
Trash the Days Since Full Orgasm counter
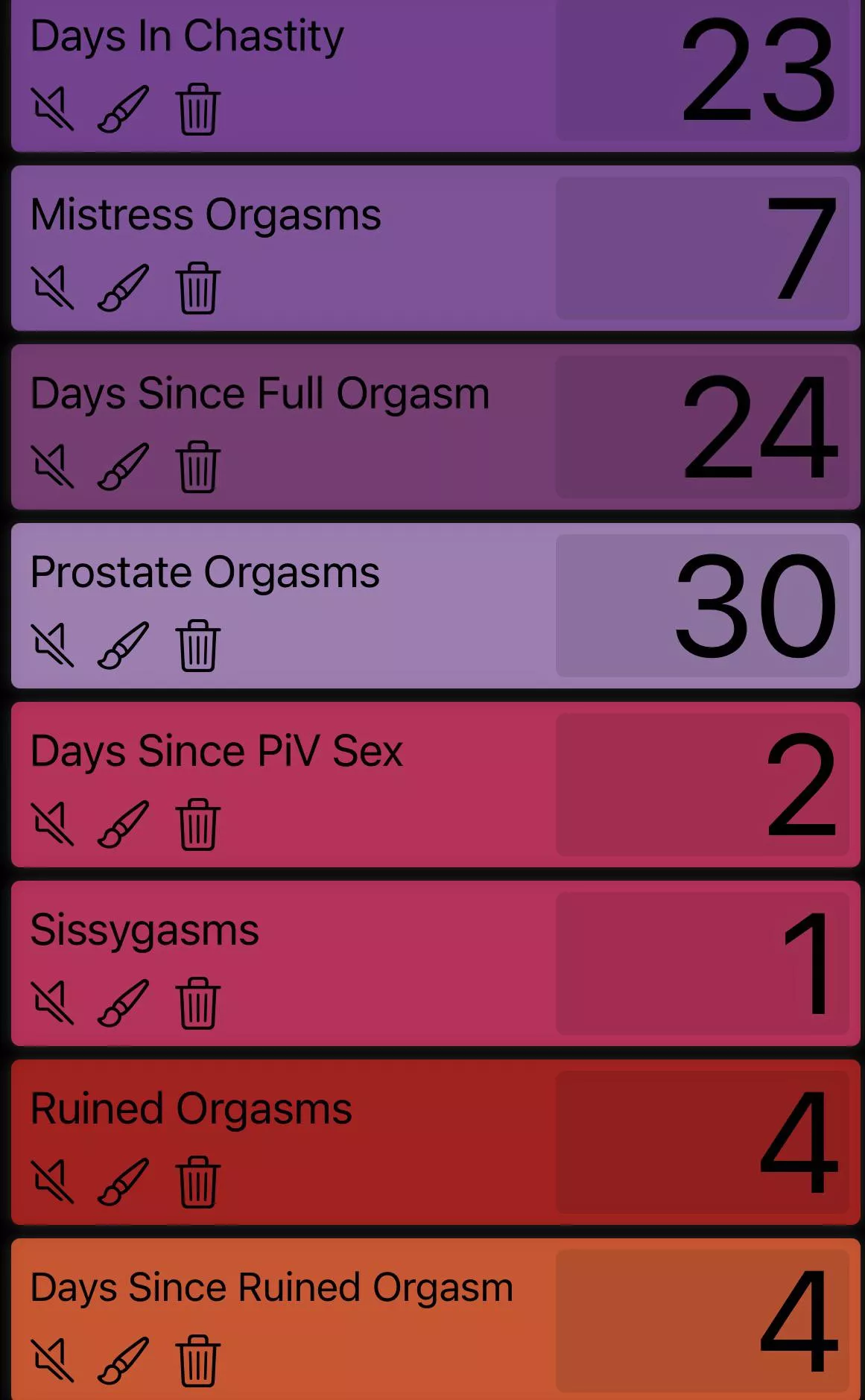coord(197,467)
